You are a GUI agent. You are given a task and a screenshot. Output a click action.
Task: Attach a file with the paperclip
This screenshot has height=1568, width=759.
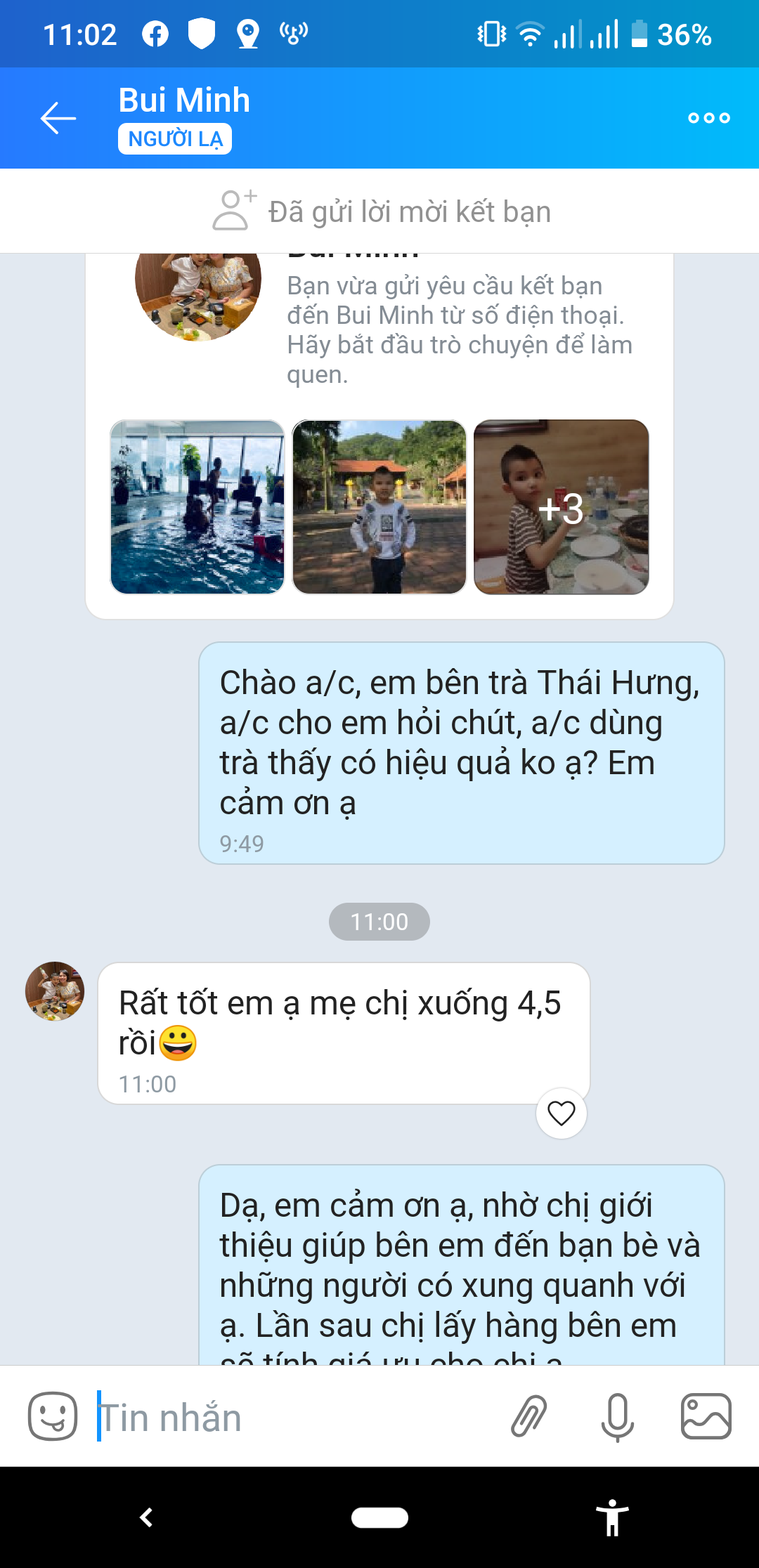pos(528,1416)
